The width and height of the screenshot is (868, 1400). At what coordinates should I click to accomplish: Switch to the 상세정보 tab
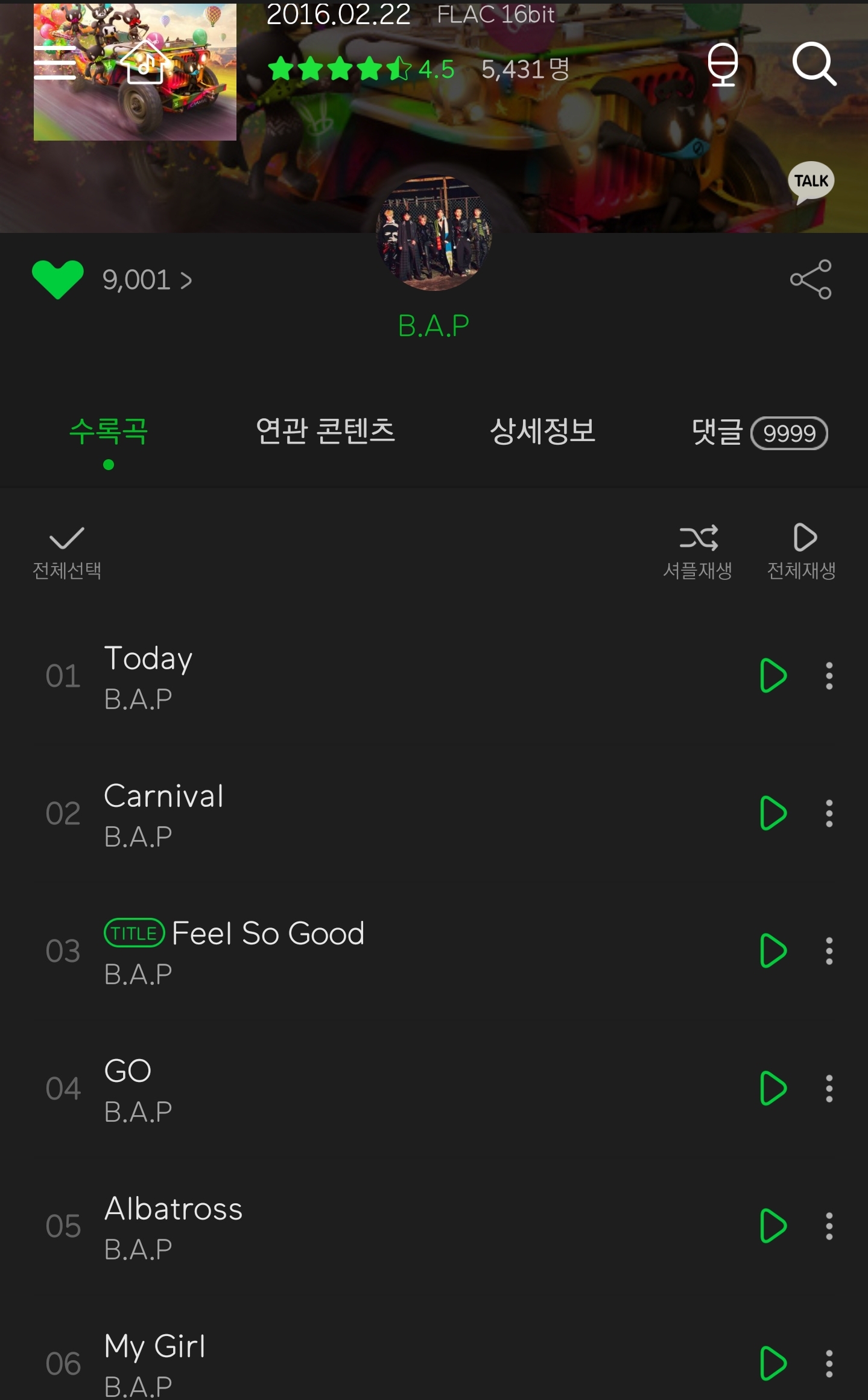pyautogui.click(x=542, y=431)
